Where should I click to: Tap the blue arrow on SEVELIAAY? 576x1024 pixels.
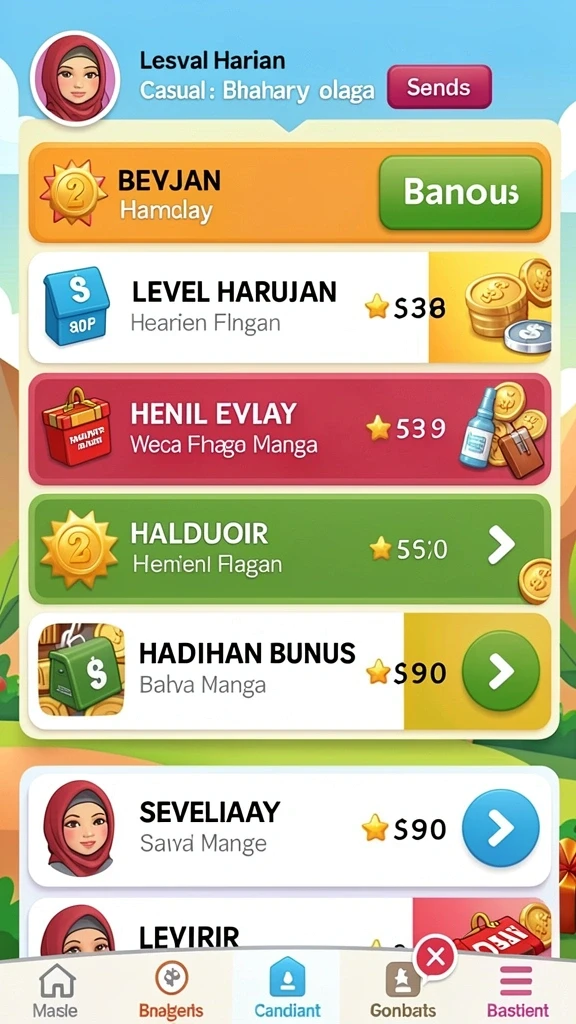[501, 829]
